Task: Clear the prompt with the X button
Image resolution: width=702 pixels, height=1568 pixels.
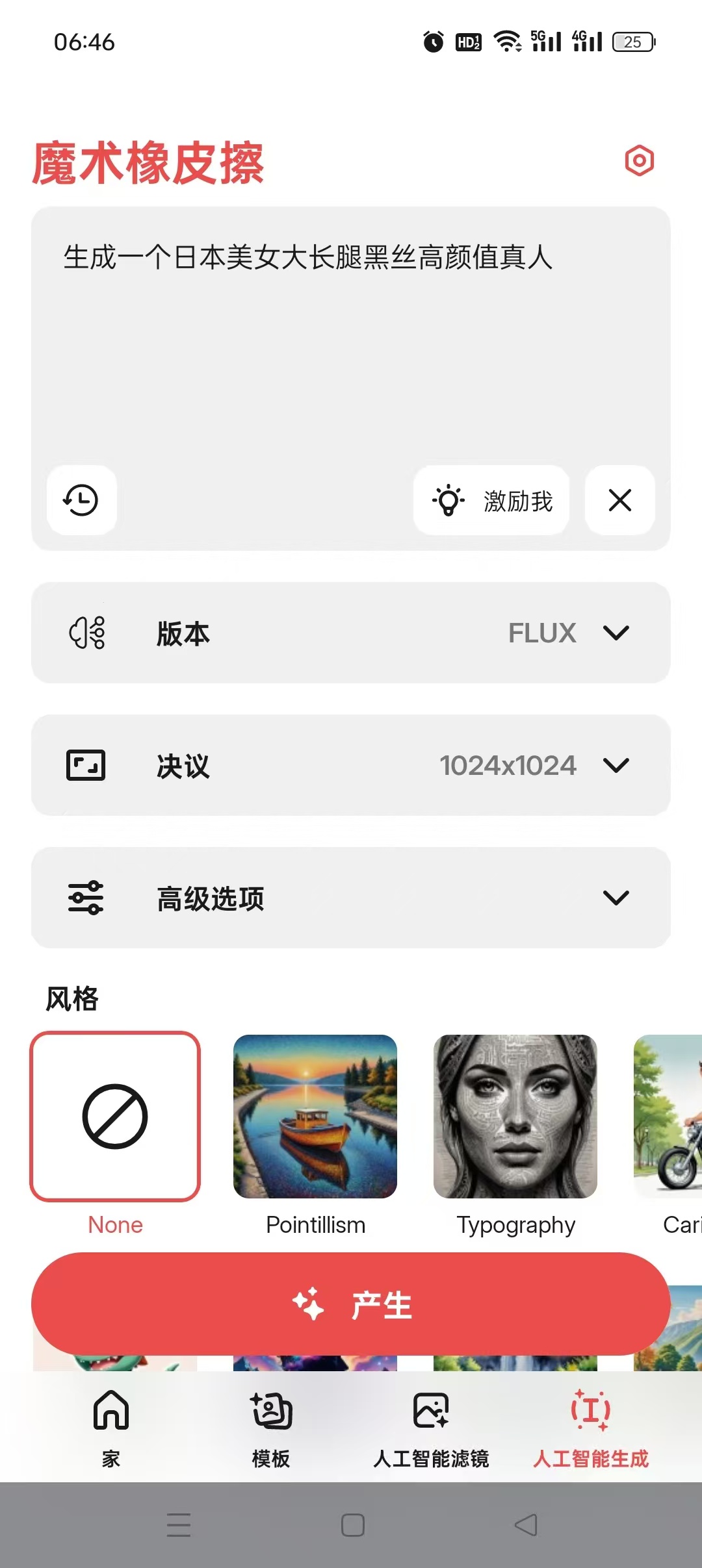Action: [x=619, y=500]
